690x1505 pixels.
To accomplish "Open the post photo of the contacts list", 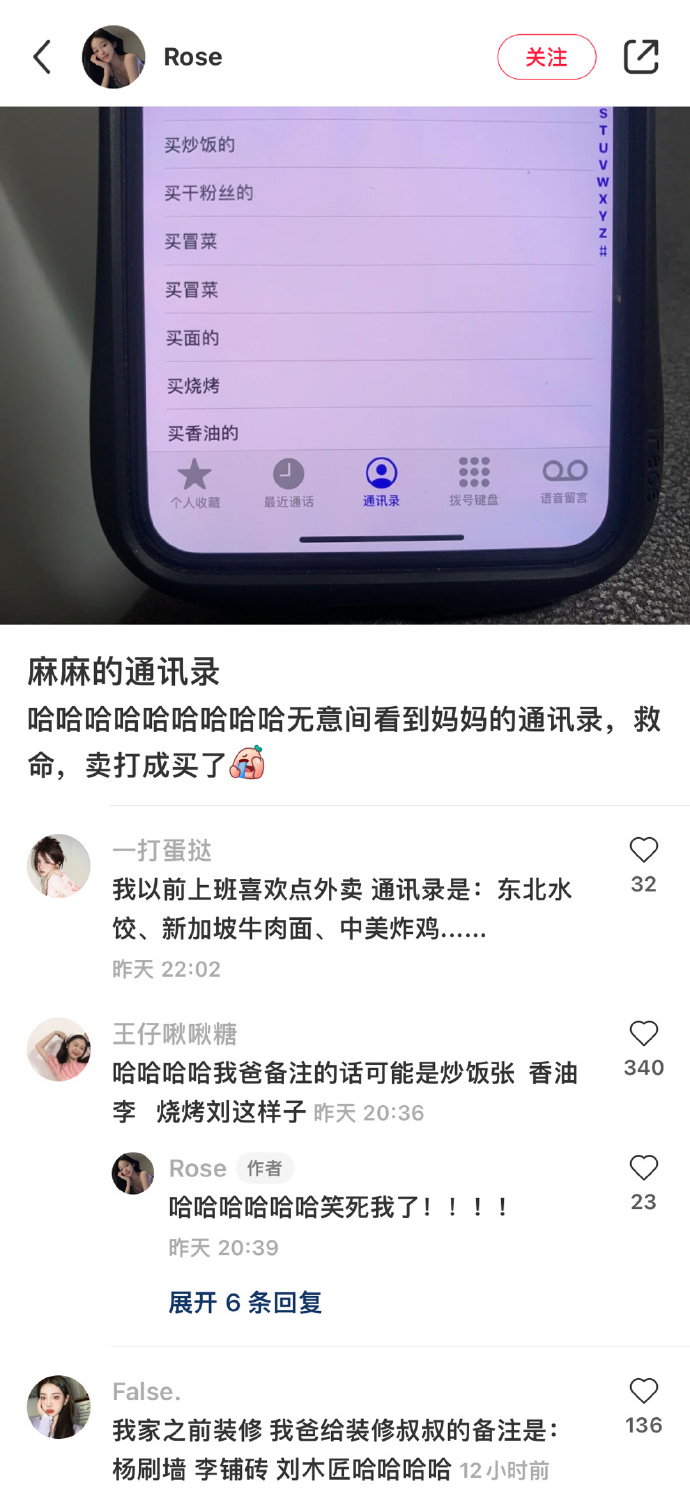I will point(345,365).
